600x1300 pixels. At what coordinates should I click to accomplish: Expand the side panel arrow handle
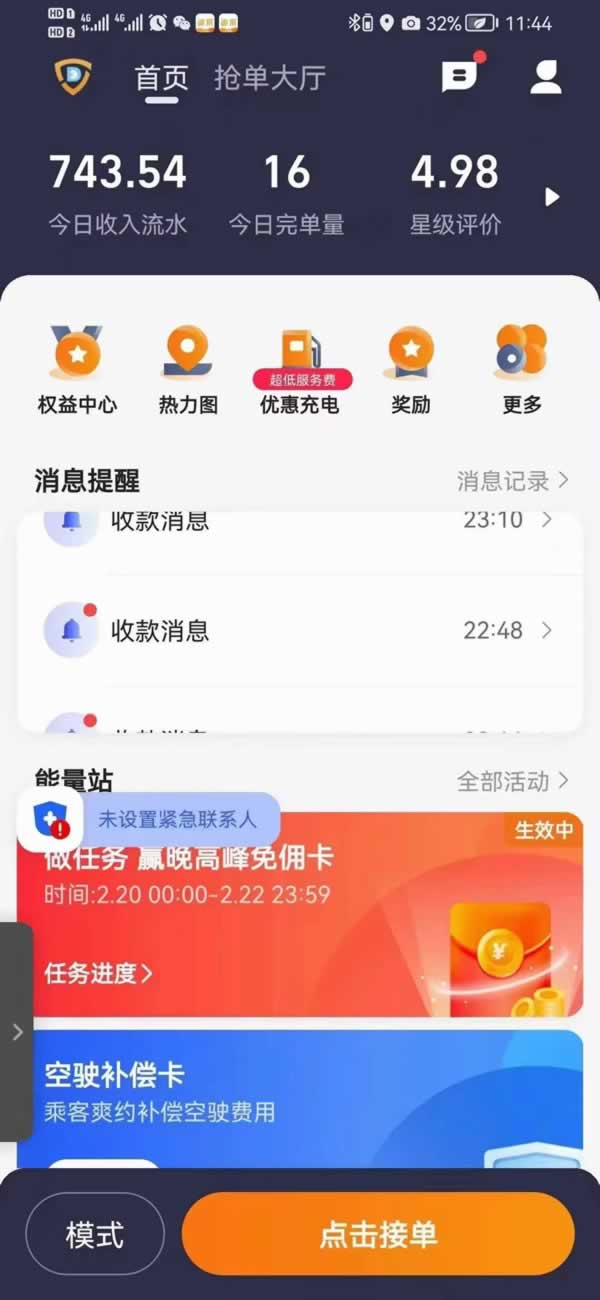click(x=16, y=1032)
